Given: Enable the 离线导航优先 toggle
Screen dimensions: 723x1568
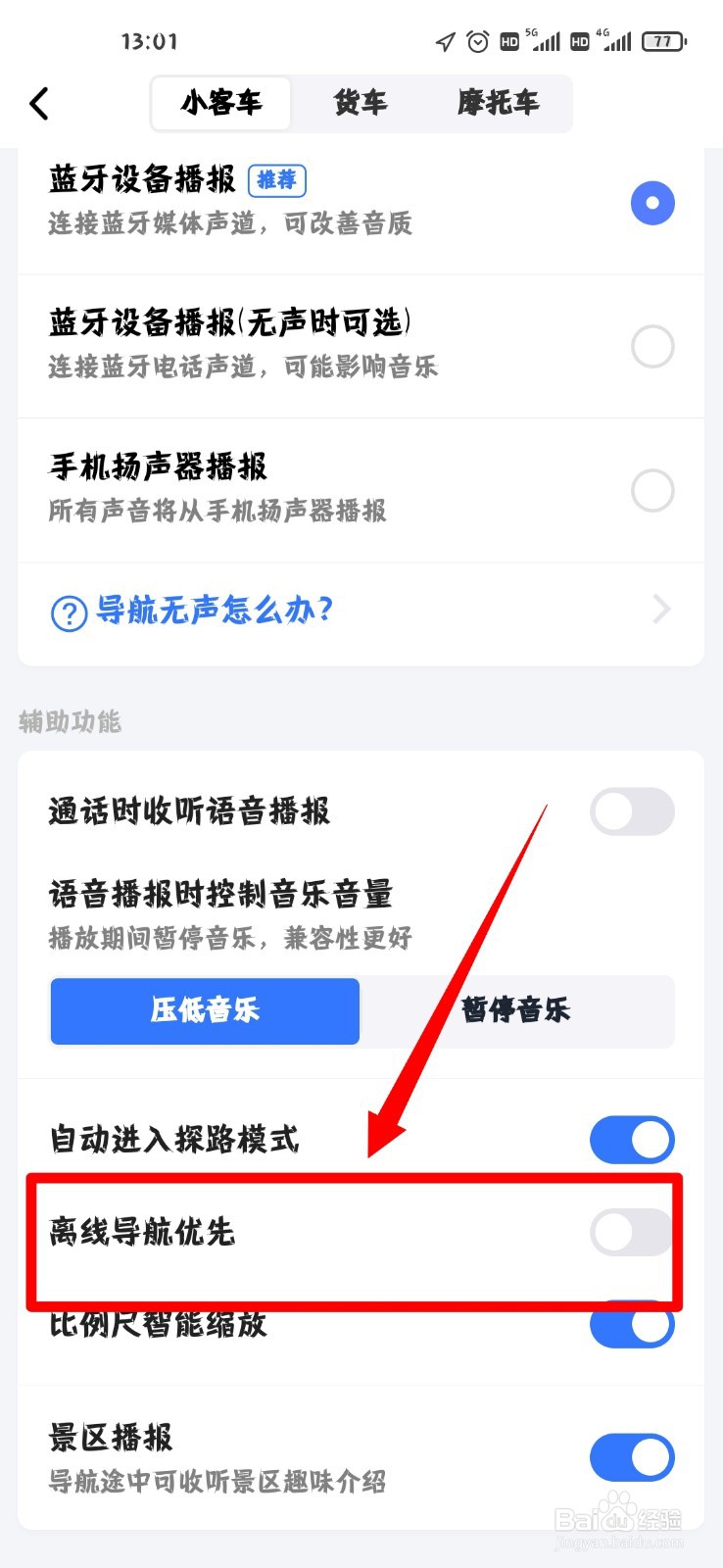Looking at the screenshot, I should [x=630, y=1233].
